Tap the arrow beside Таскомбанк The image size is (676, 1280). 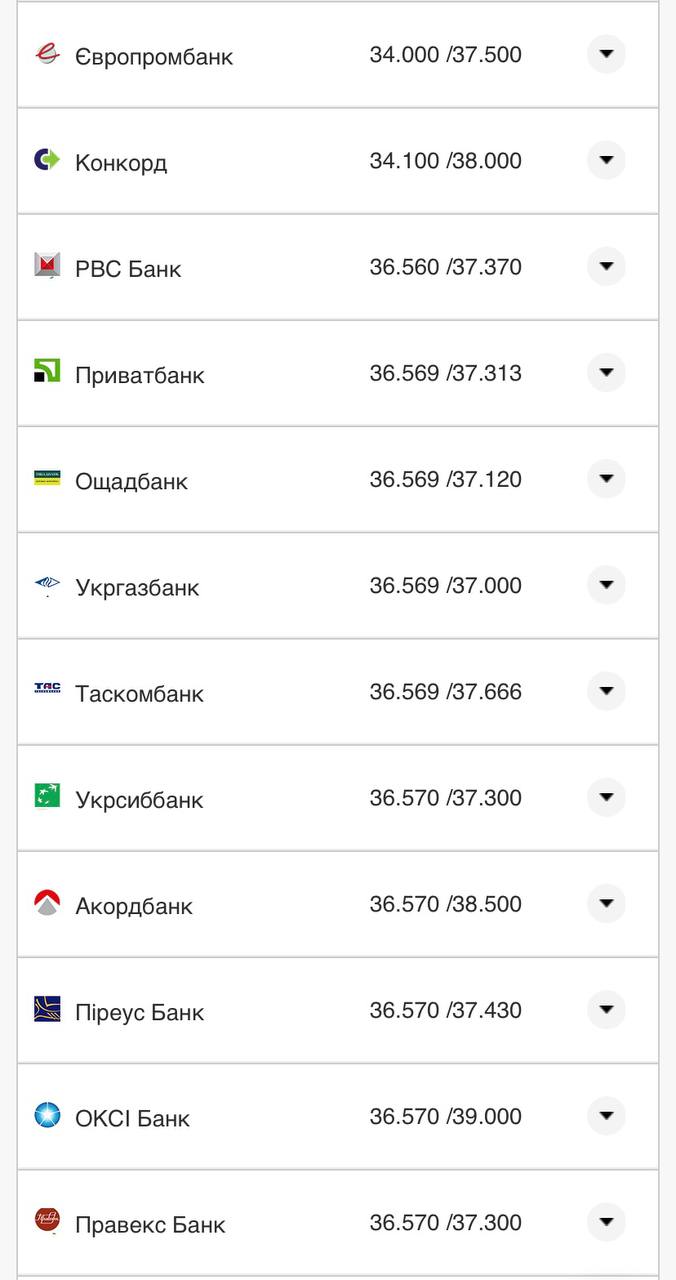coord(606,691)
